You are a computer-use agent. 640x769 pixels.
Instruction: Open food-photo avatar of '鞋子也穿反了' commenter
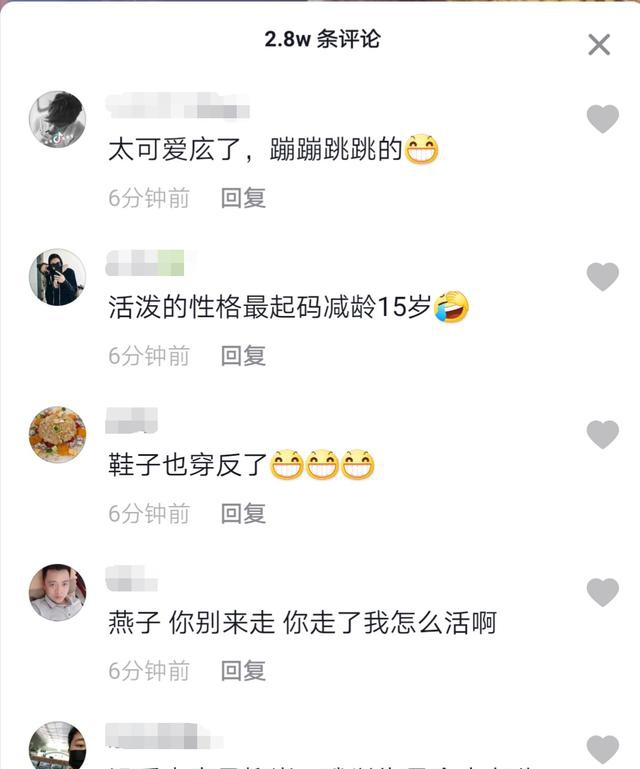[57, 435]
